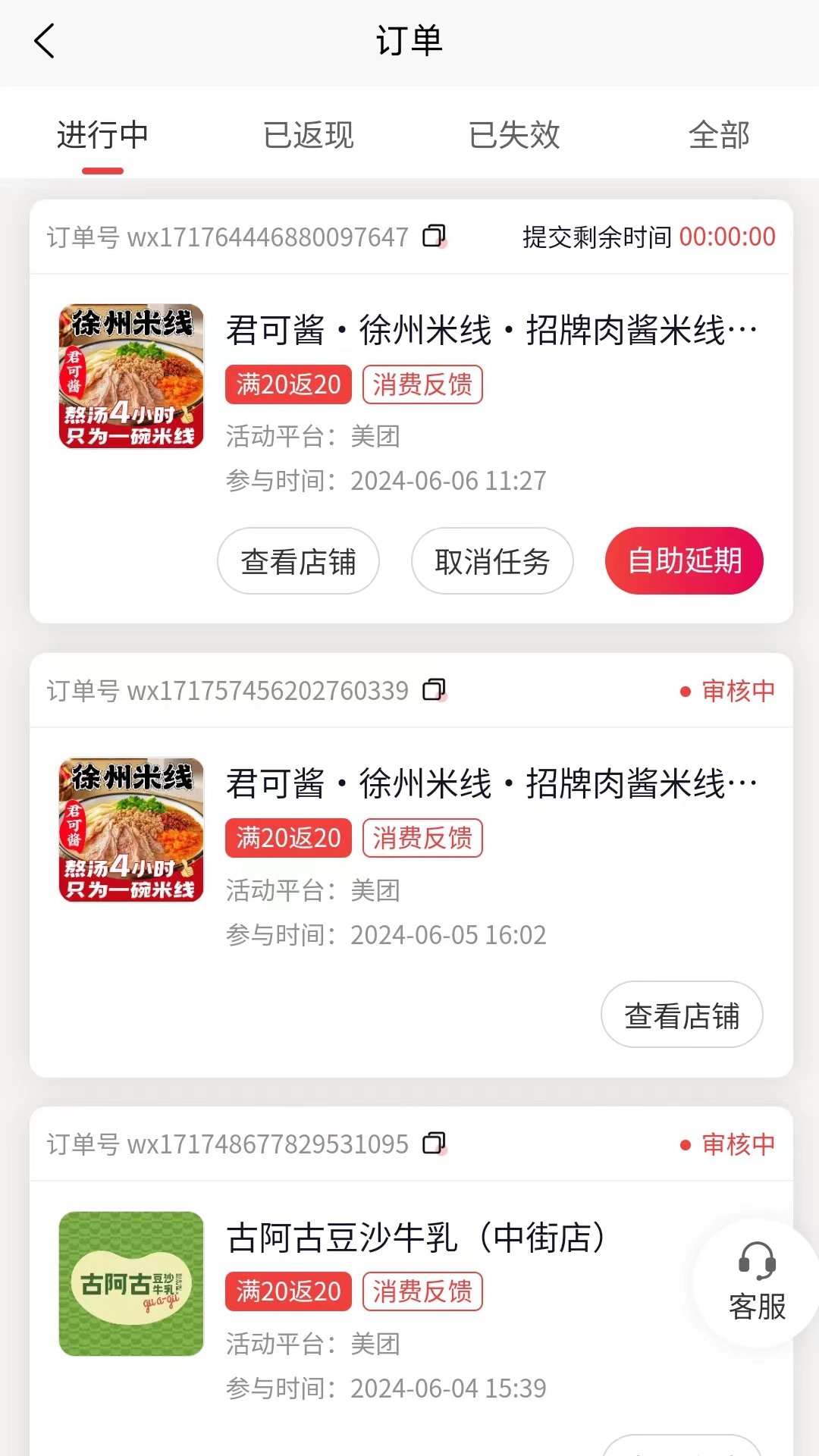Click the 满20返20 badge on first order
Screen dimensions: 819x1456
[288, 384]
